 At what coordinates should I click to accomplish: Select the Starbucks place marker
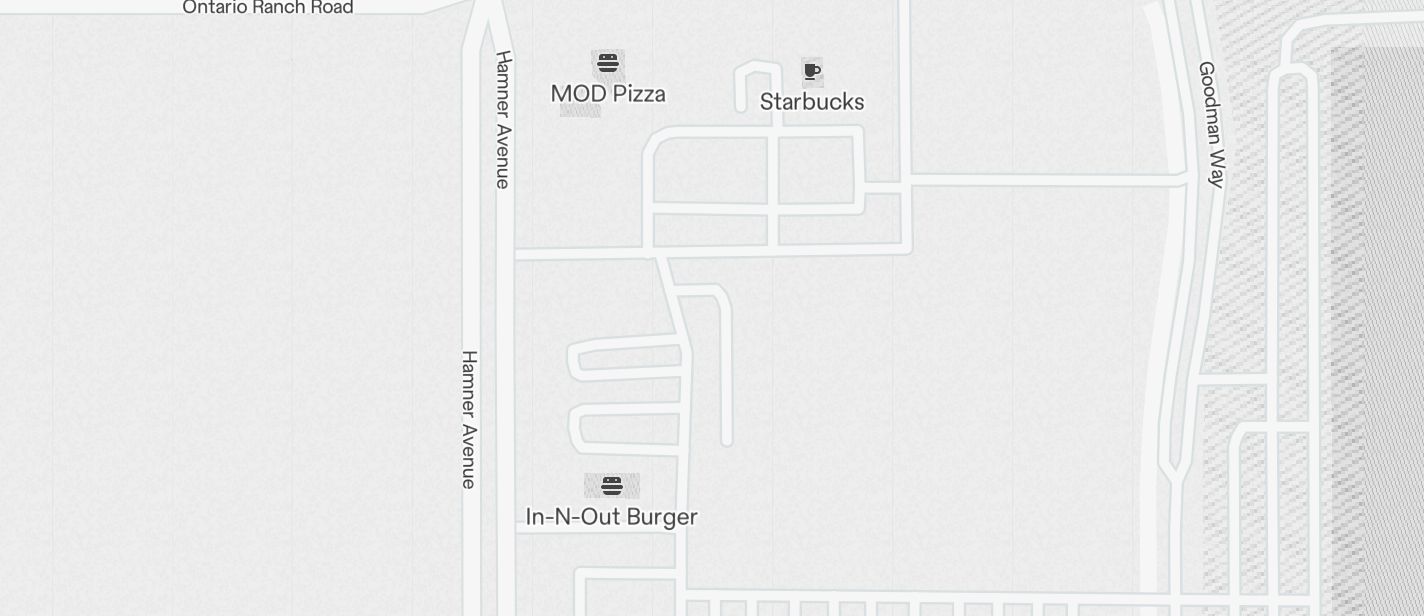coord(812,72)
